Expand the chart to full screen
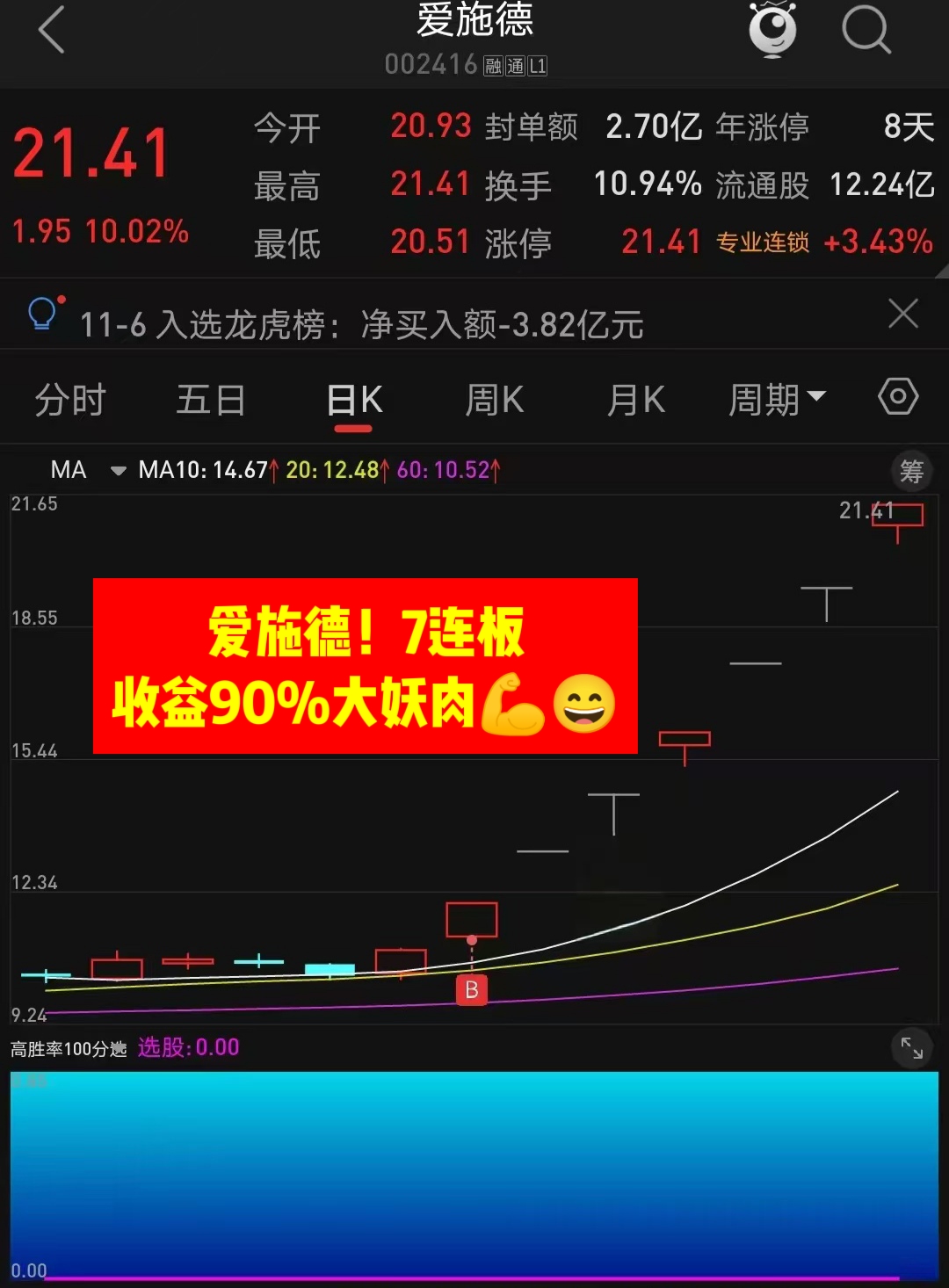The height and width of the screenshot is (1288, 949). click(x=911, y=1047)
